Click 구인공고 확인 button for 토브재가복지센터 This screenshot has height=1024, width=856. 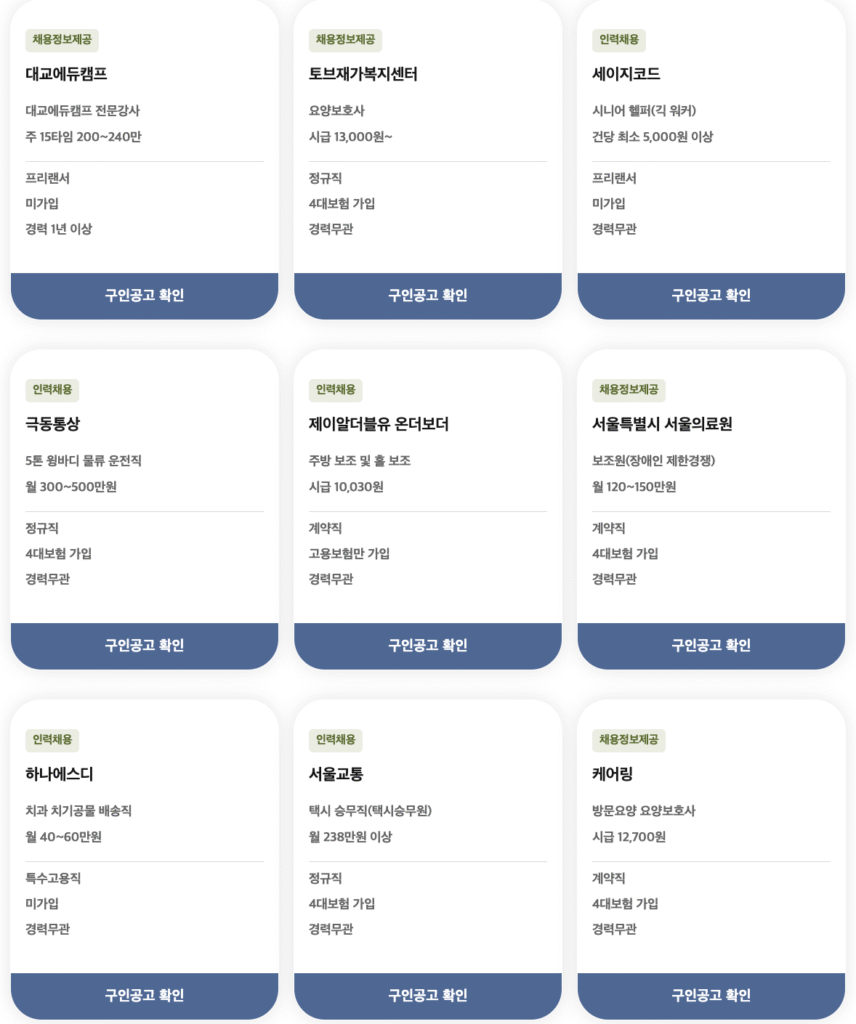[x=427, y=295]
